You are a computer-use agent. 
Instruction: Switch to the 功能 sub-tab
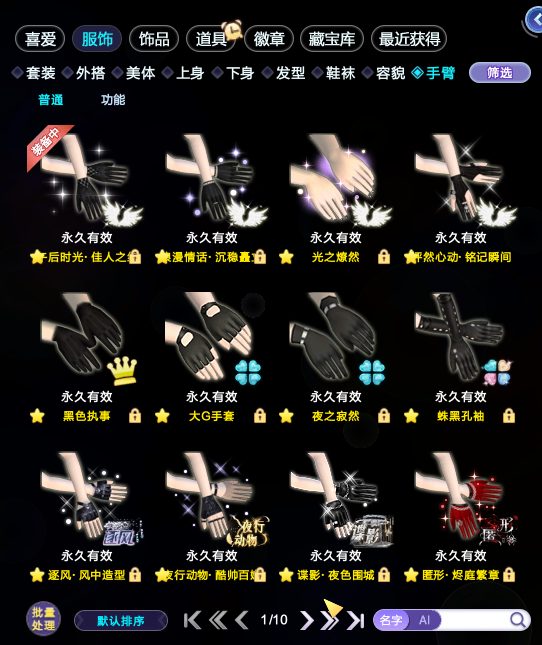[113, 100]
